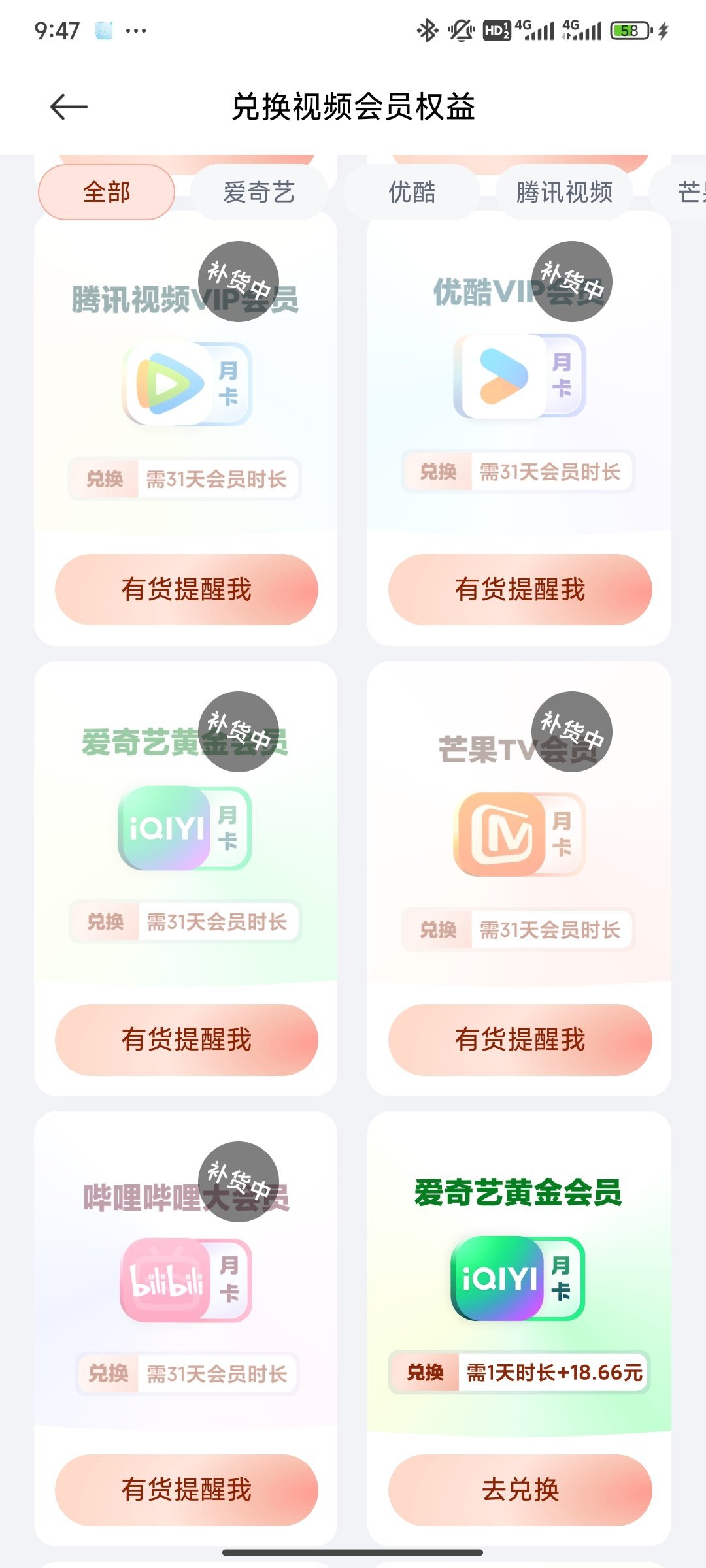706x1568 pixels.
Task: Open the 芒果TV会员 monthly card
Action: point(520,834)
